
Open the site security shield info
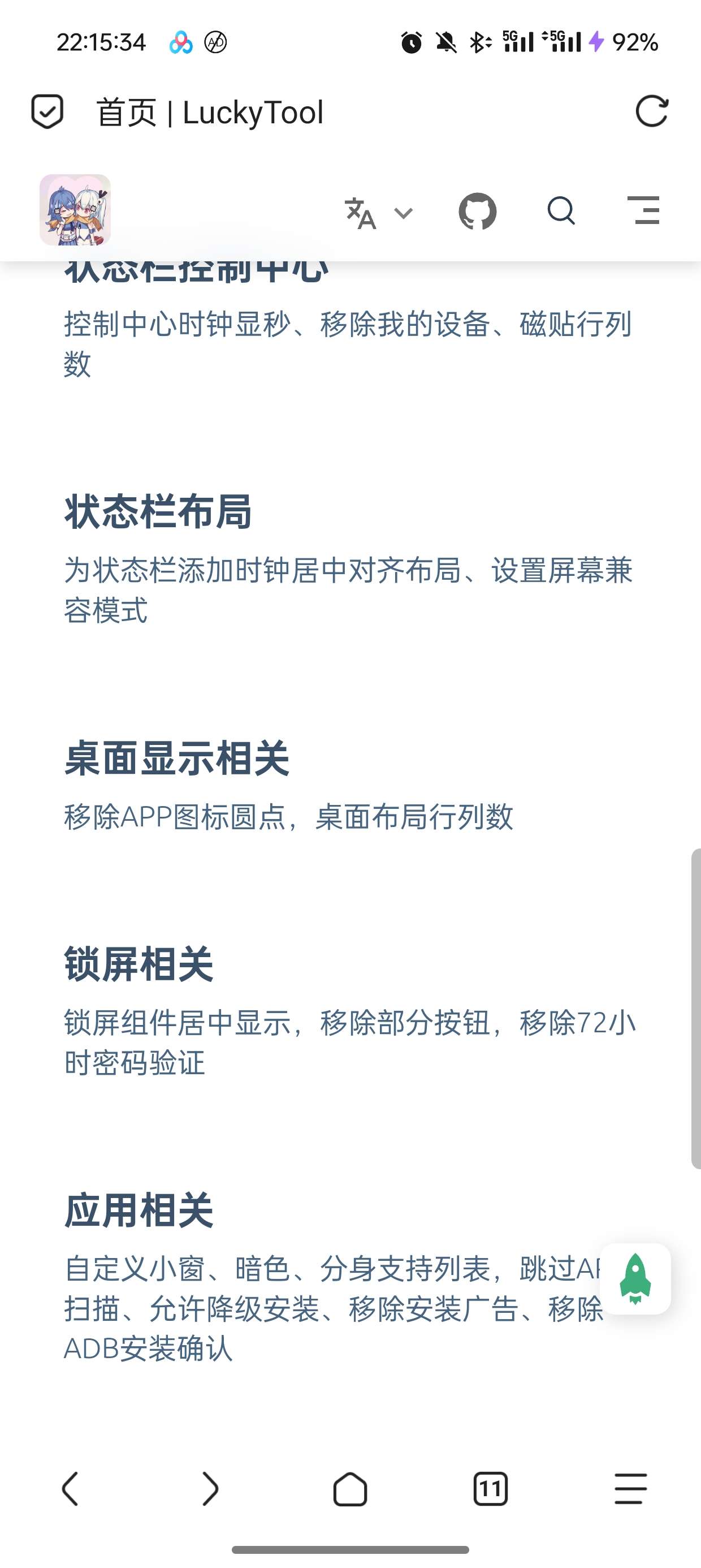click(47, 111)
